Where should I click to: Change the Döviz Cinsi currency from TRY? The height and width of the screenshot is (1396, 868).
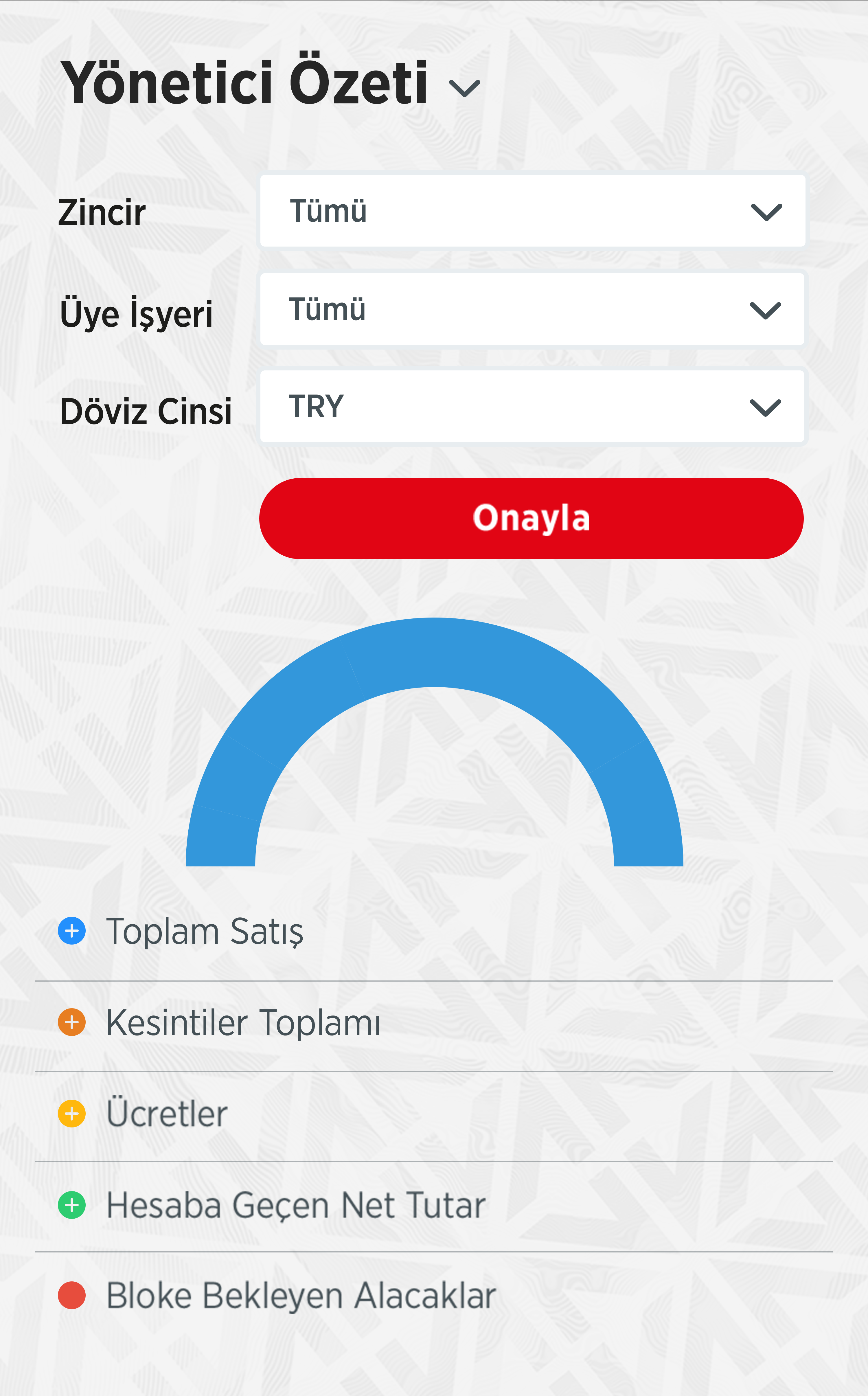[532, 406]
